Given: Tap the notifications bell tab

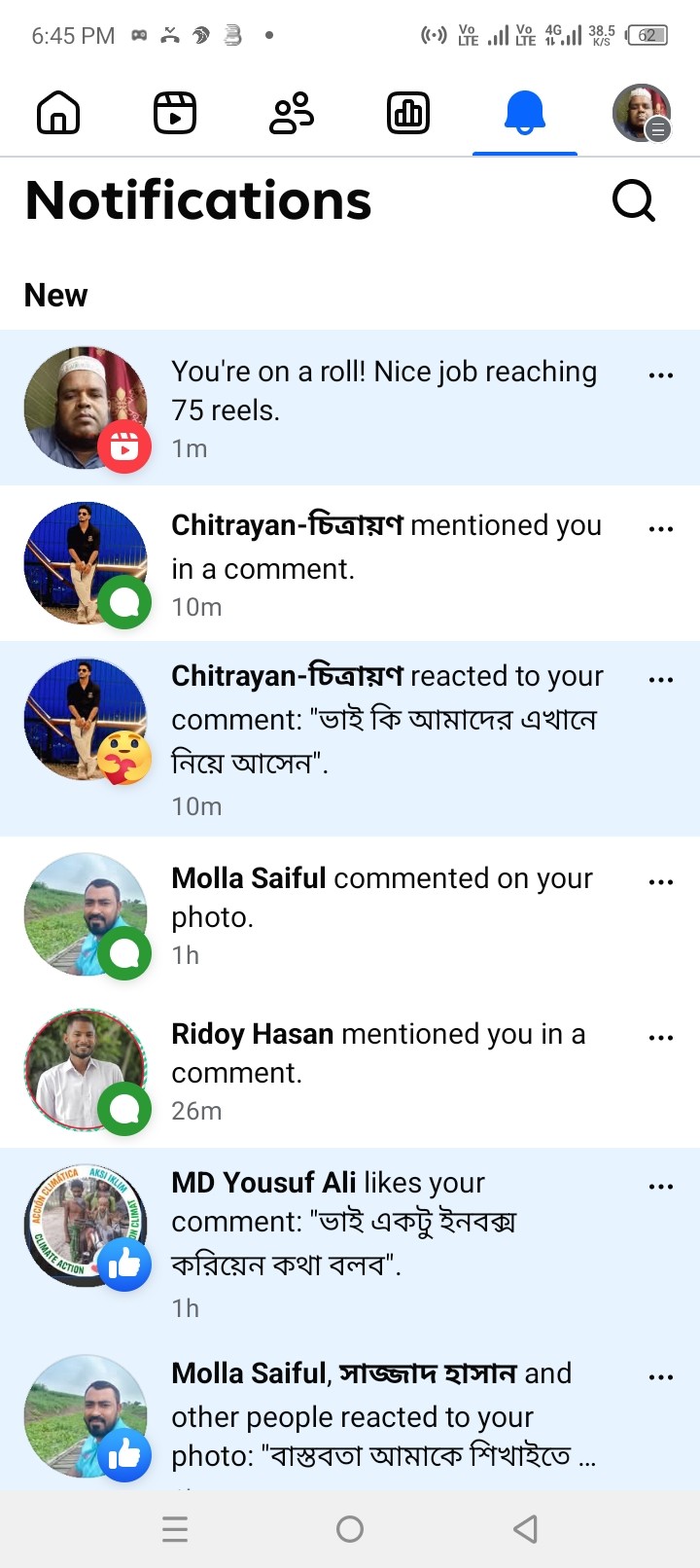Looking at the screenshot, I should click(525, 113).
